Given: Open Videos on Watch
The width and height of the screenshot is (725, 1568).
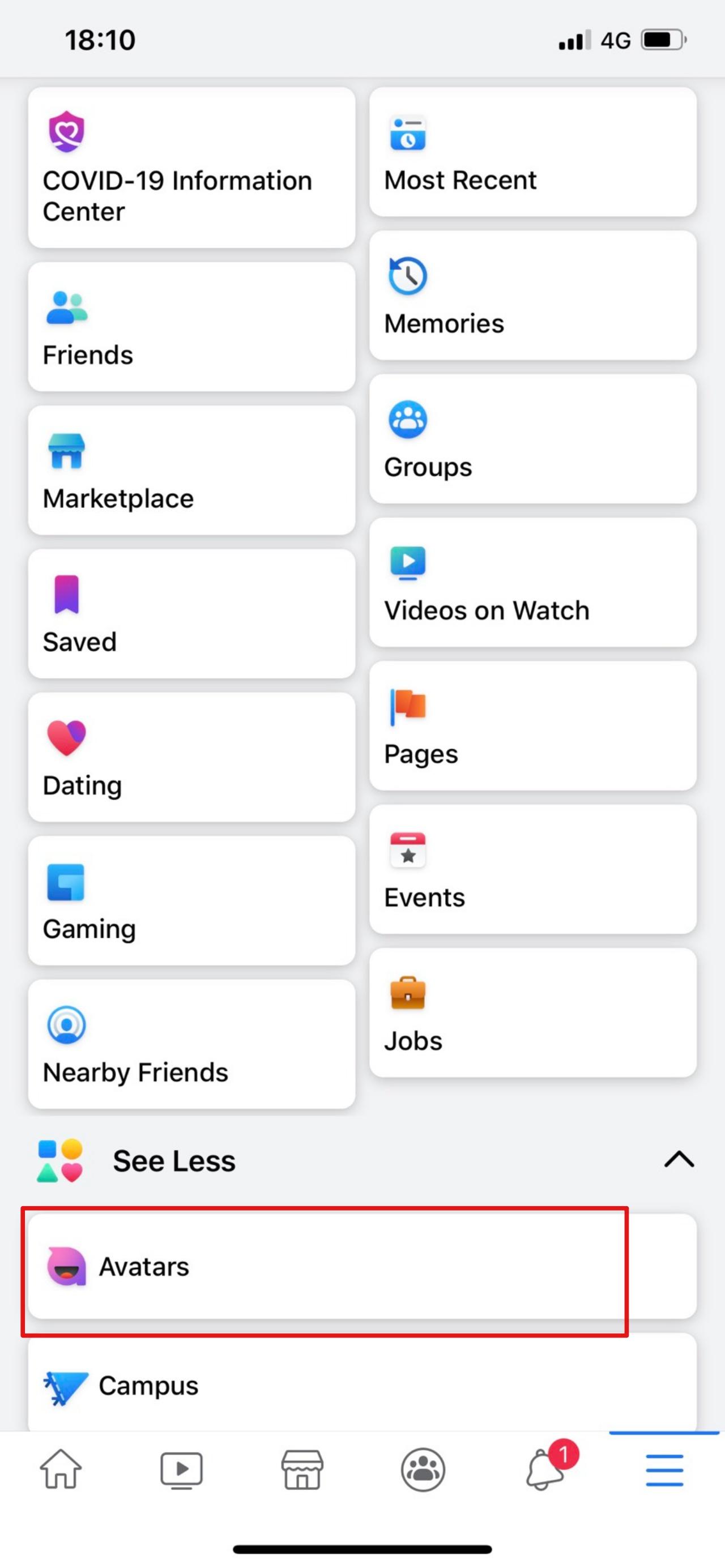Looking at the screenshot, I should click(532, 583).
